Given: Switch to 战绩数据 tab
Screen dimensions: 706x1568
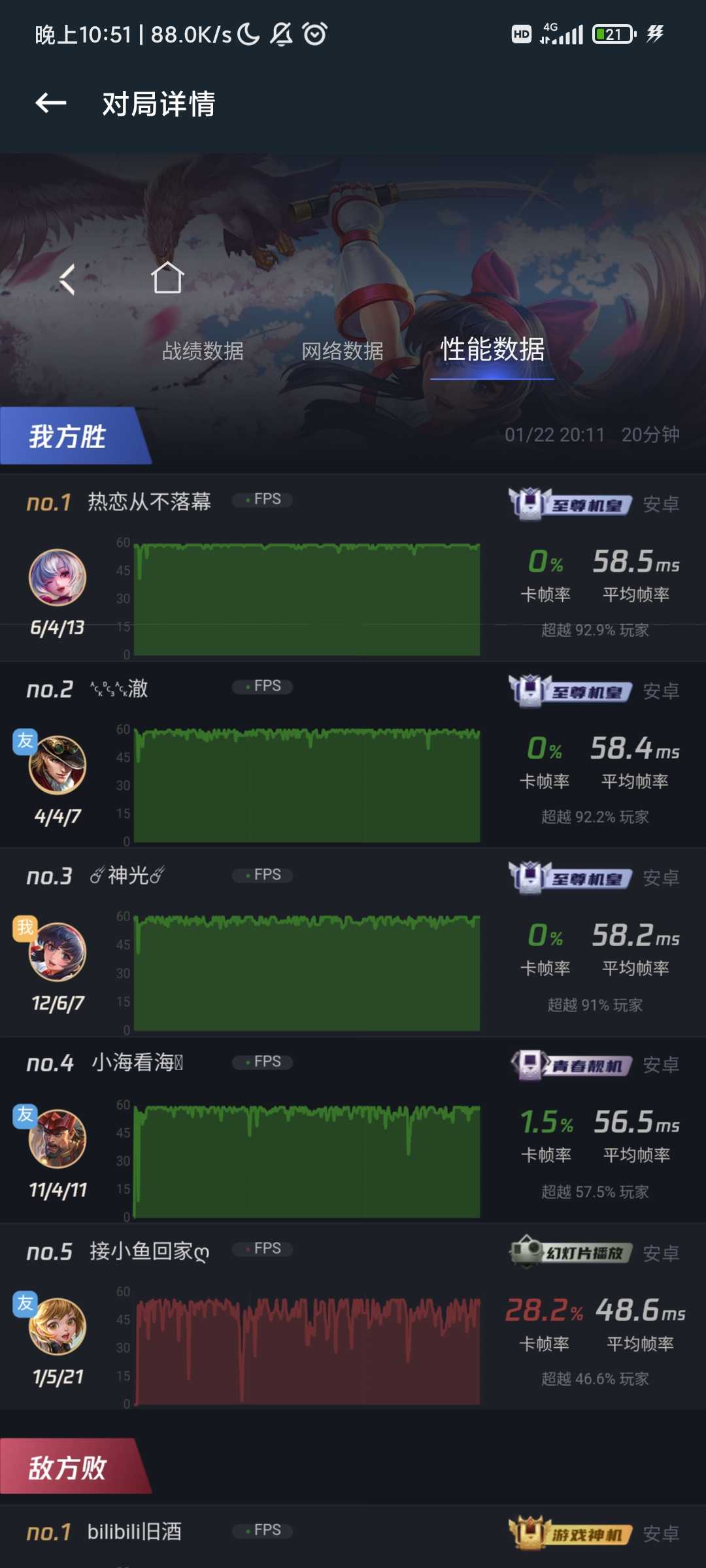Looking at the screenshot, I should pyautogui.click(x=203, y=351).
